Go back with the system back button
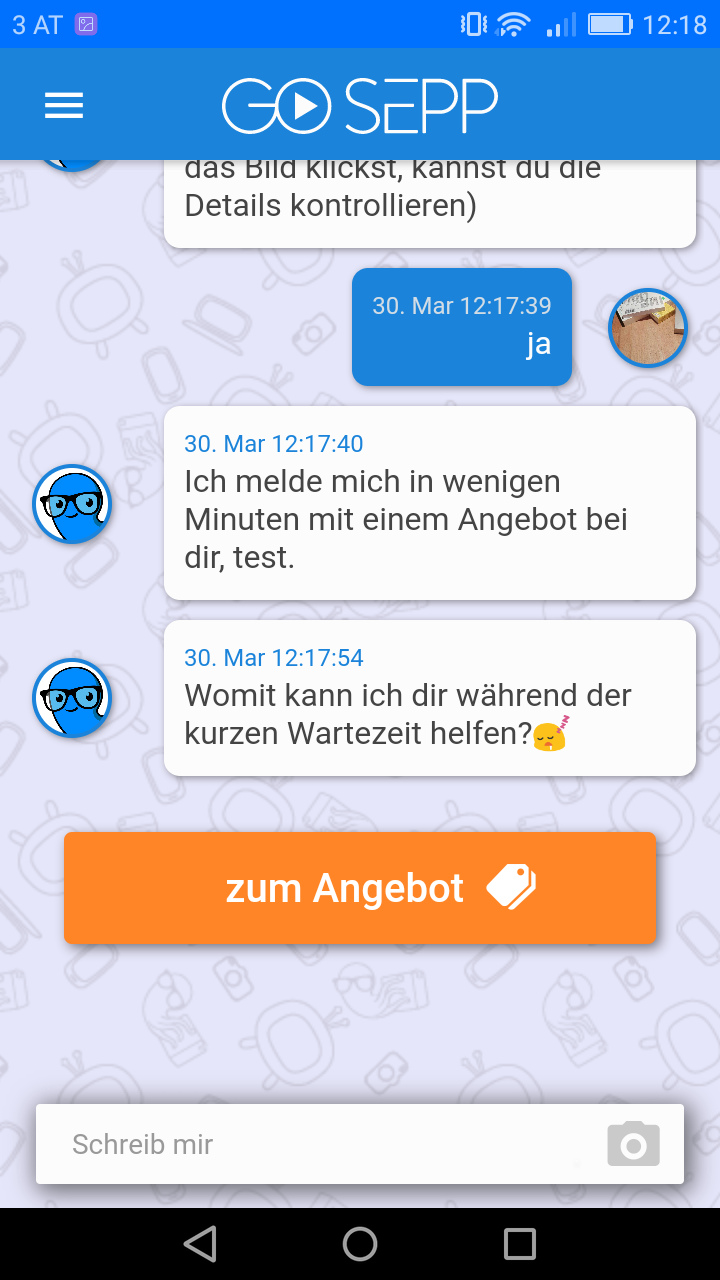 point(200,1244)
